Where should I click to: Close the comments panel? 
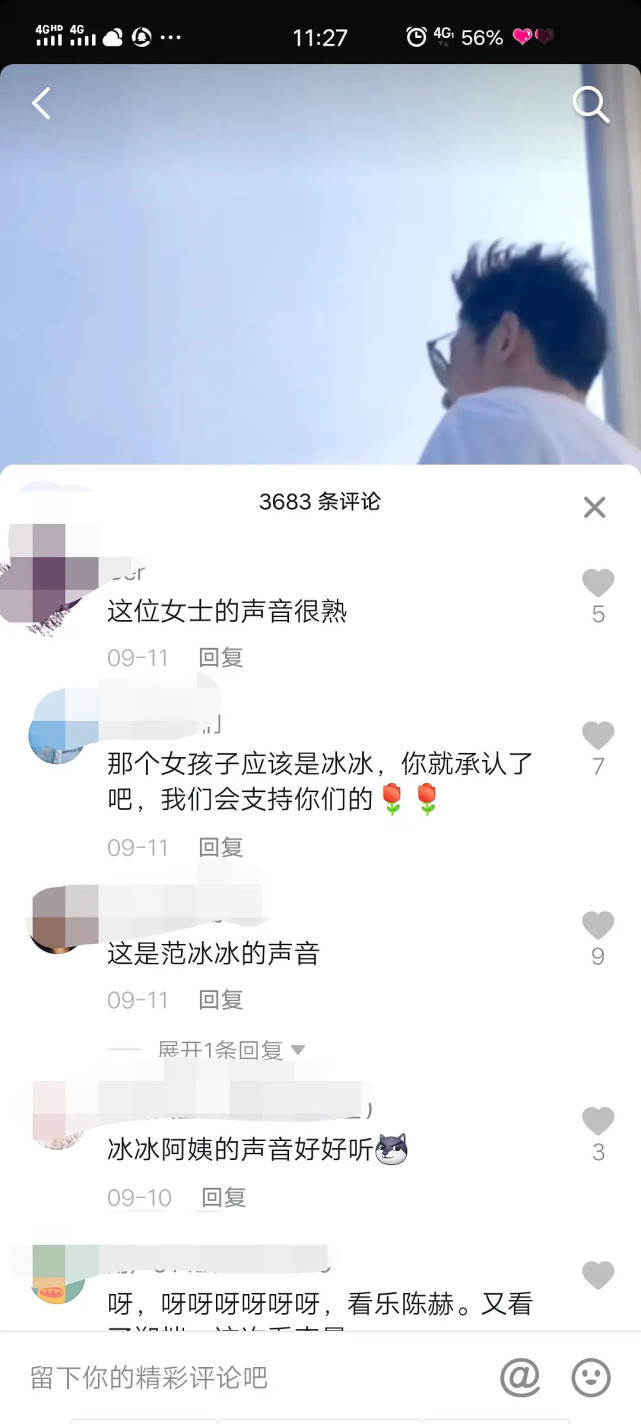594,508
